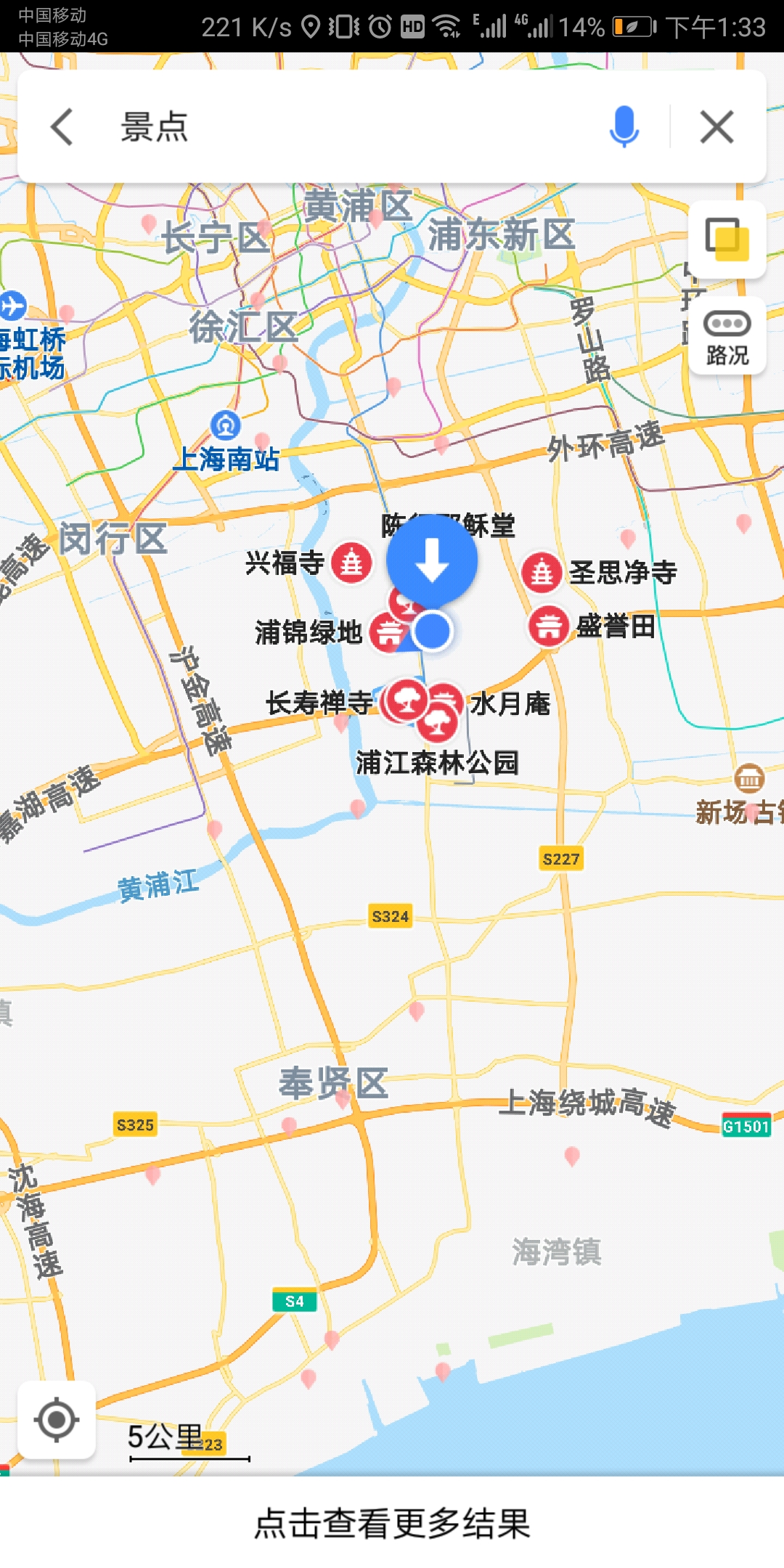Viewport: 784px width, 1568px height.
Task: Tap the large blue arrow pin
Action: pyautogui.click(x=432, y=560)
